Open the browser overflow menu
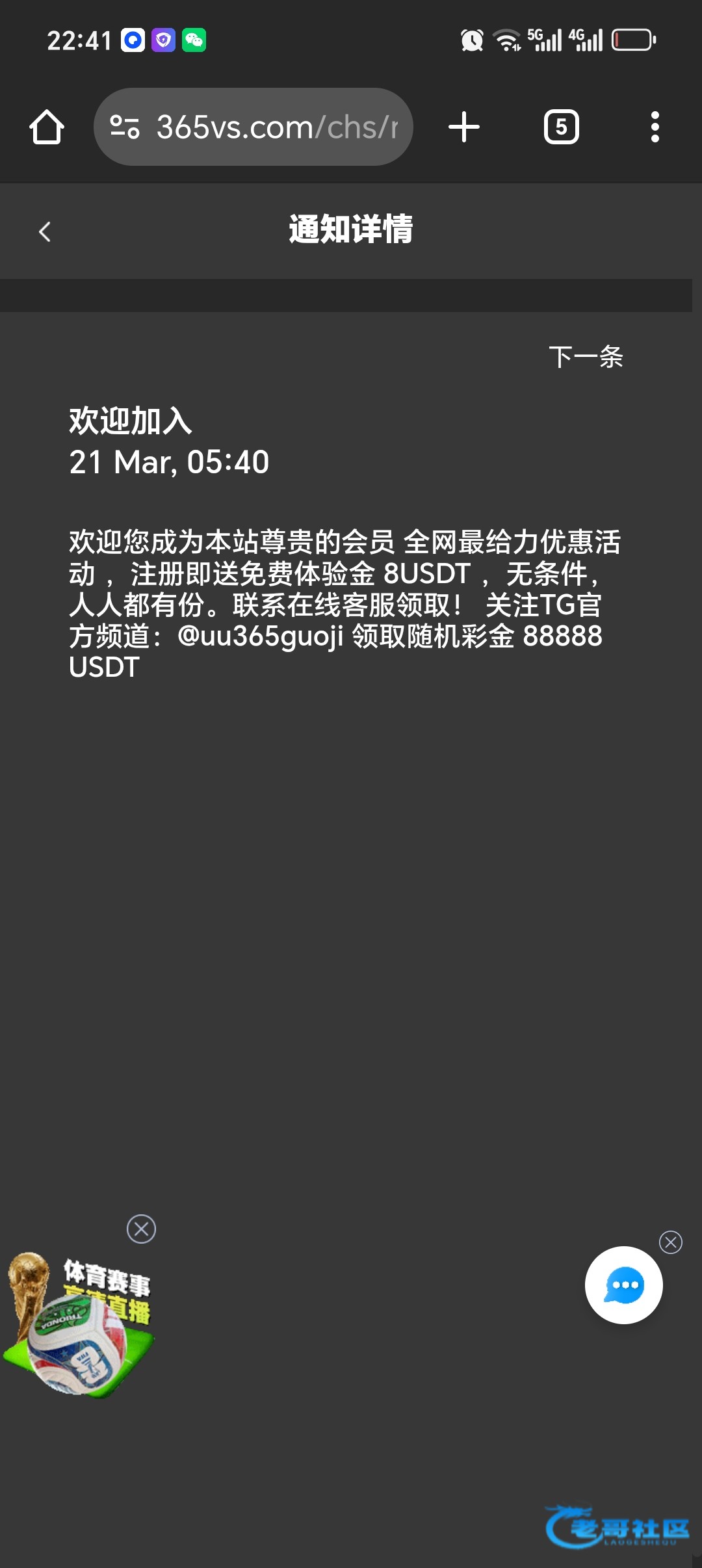The height and width of the screenshot is (1568, 702). pyautogui.click(x=655, y=127)
